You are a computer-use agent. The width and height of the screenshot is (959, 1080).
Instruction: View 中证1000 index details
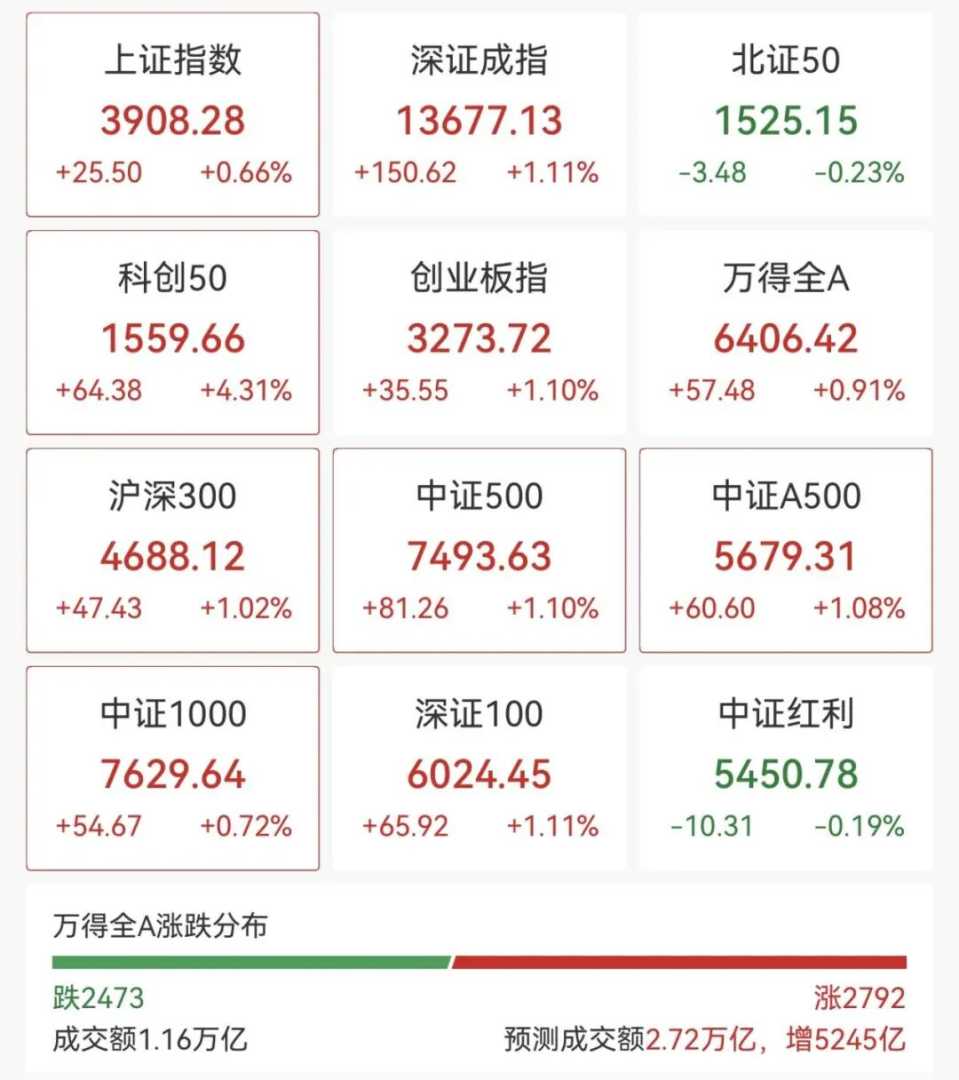(173, 769)
